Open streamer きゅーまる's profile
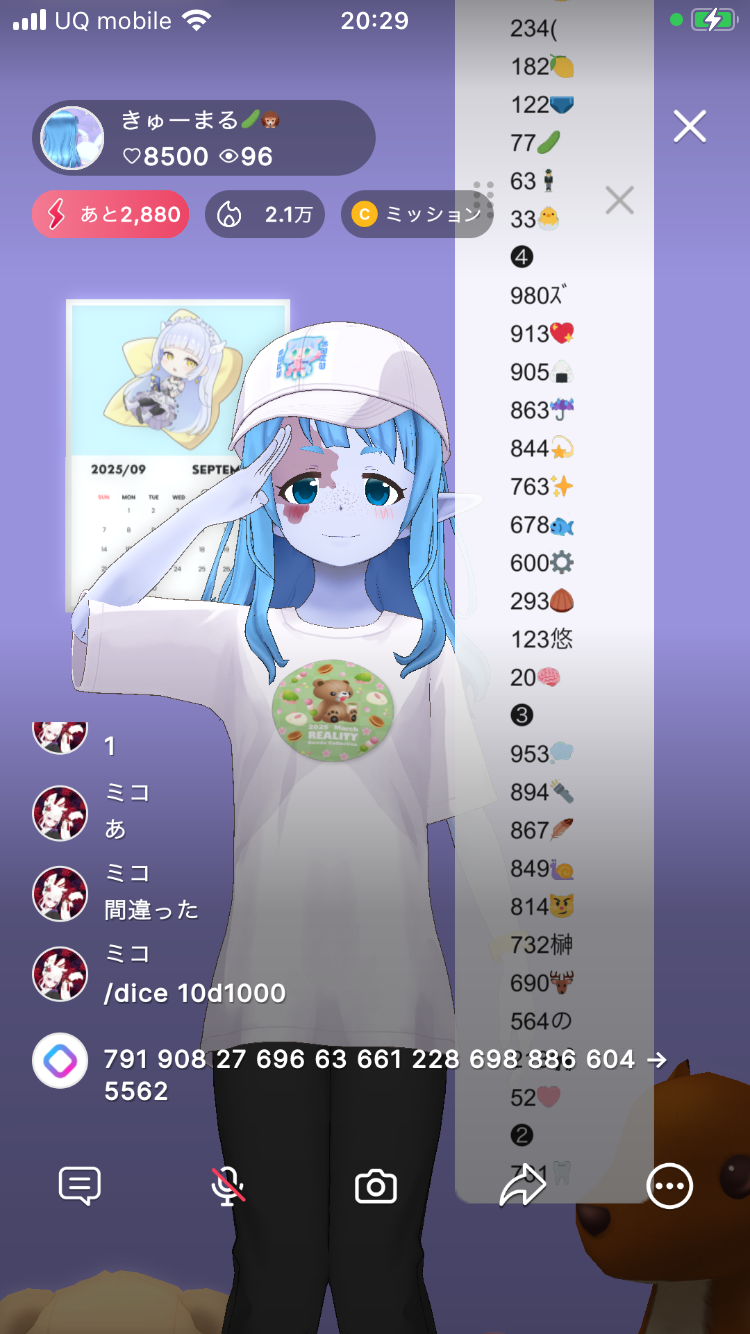The width and height of the screenshot is (750, 1334). point(73,138)
